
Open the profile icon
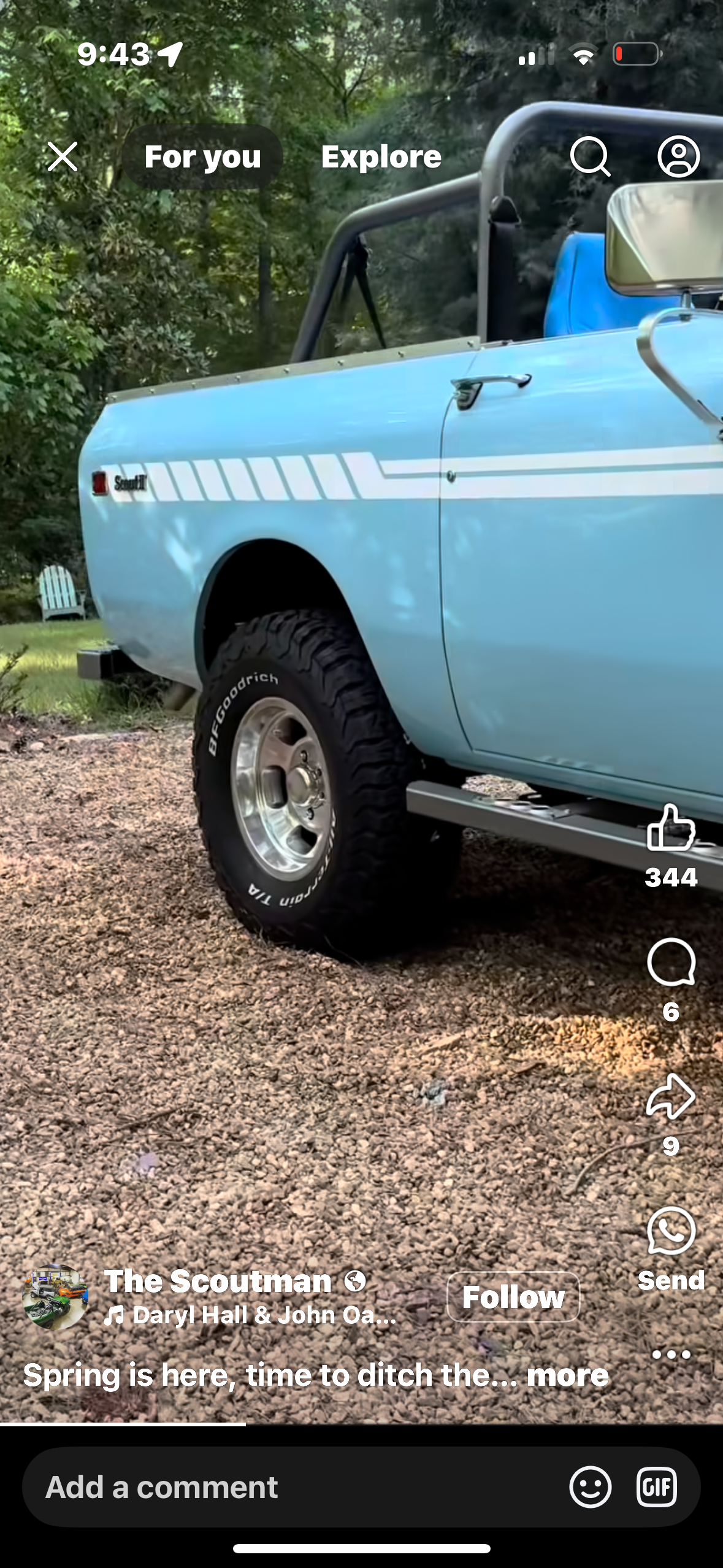pos(678,156)
